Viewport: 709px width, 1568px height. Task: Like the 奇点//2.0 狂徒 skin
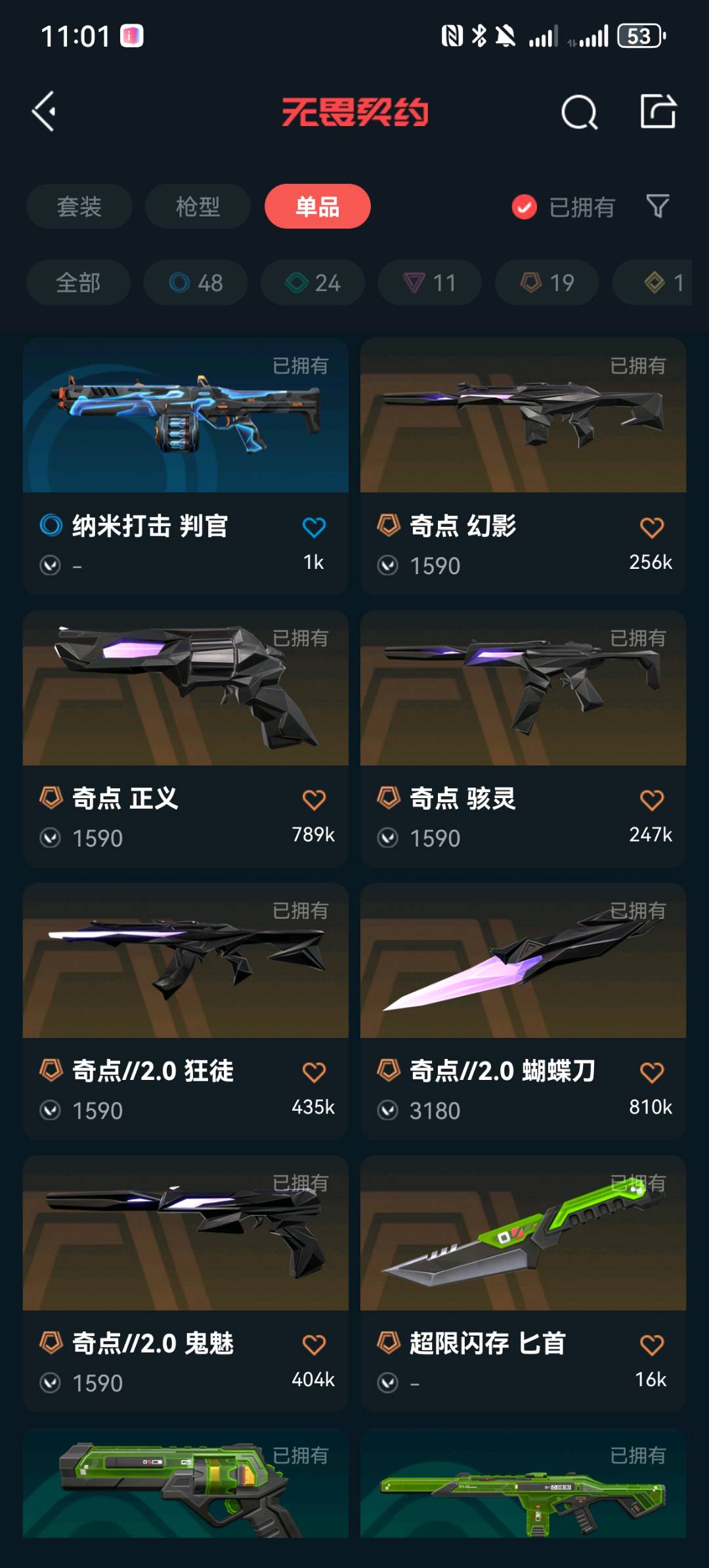coord(314,1073)
